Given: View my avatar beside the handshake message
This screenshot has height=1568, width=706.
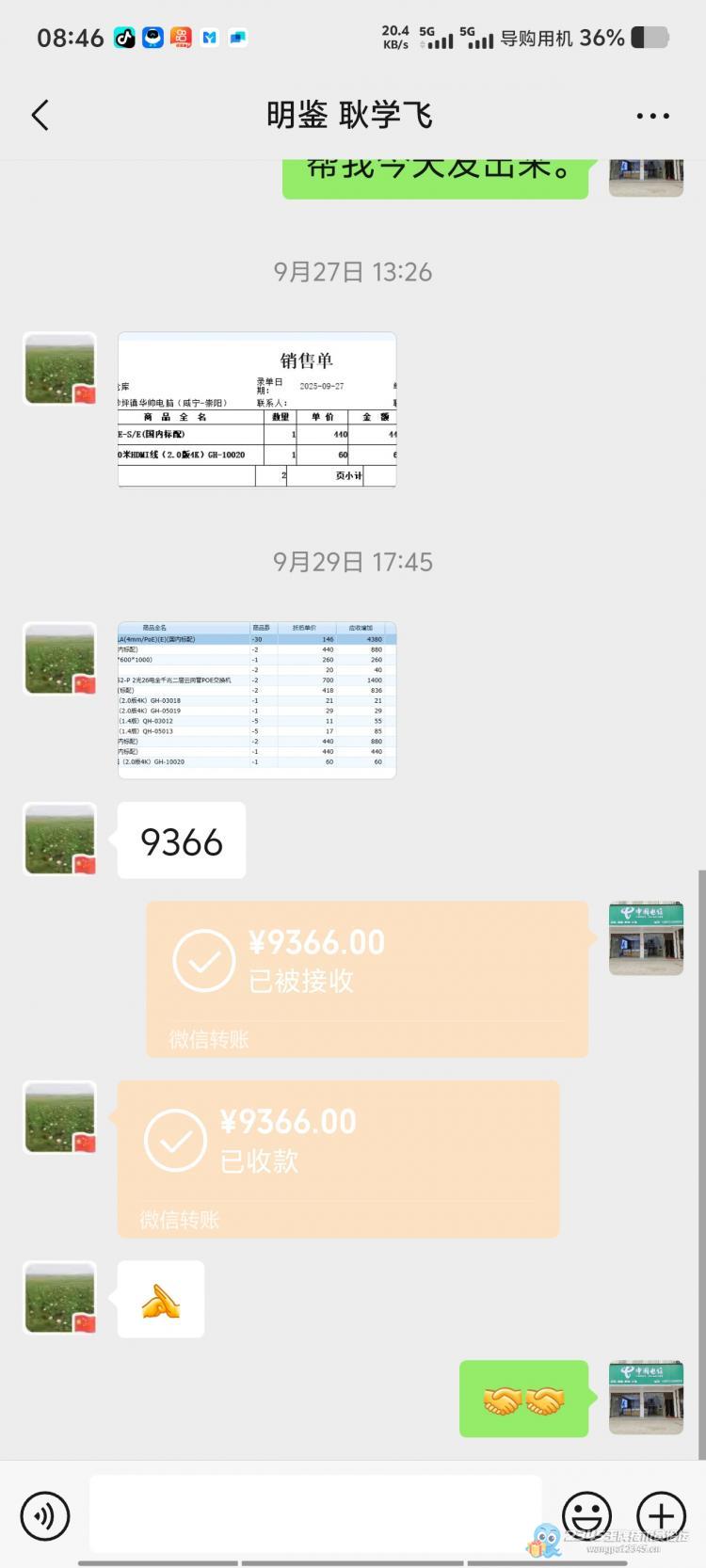Looking at the screenshot, I should pyautogui.click(x=646, y=1398).
